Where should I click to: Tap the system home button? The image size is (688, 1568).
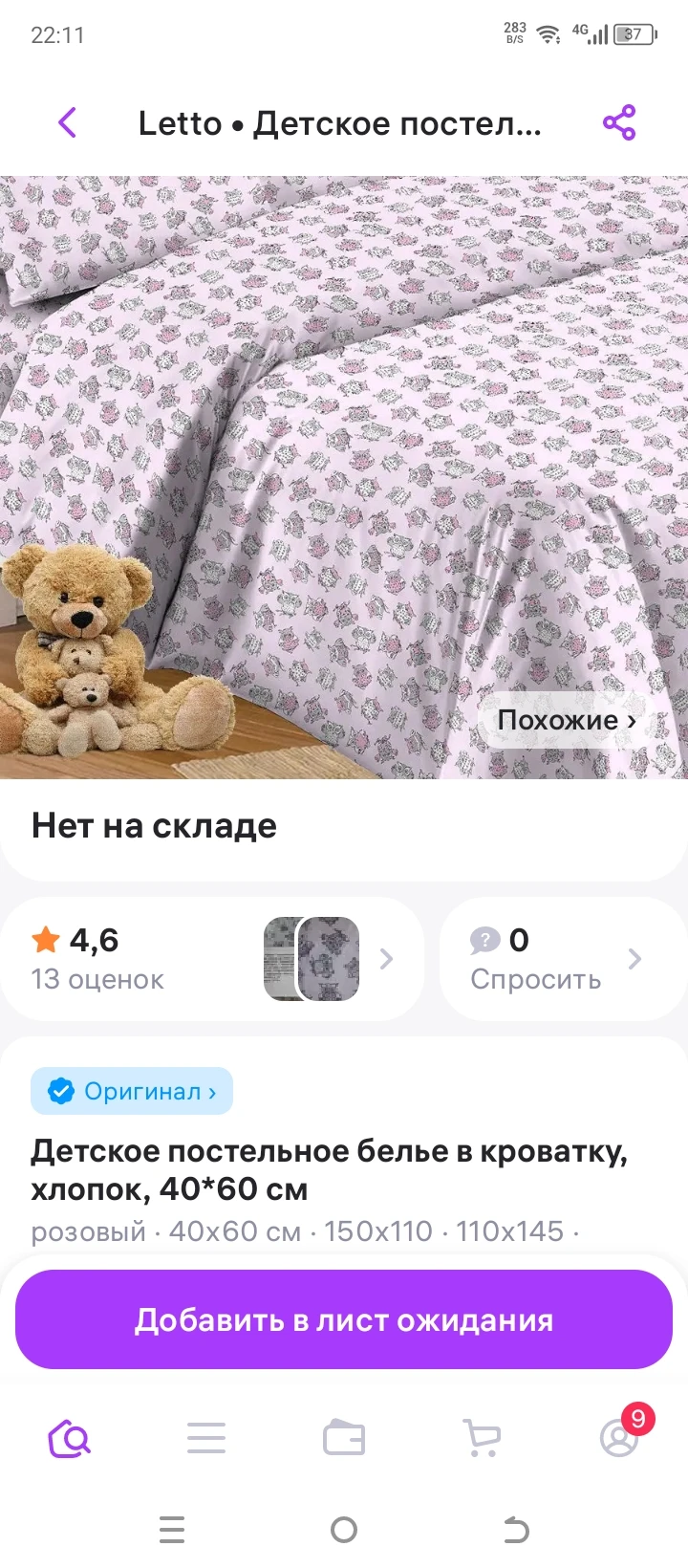point(344,1530)
